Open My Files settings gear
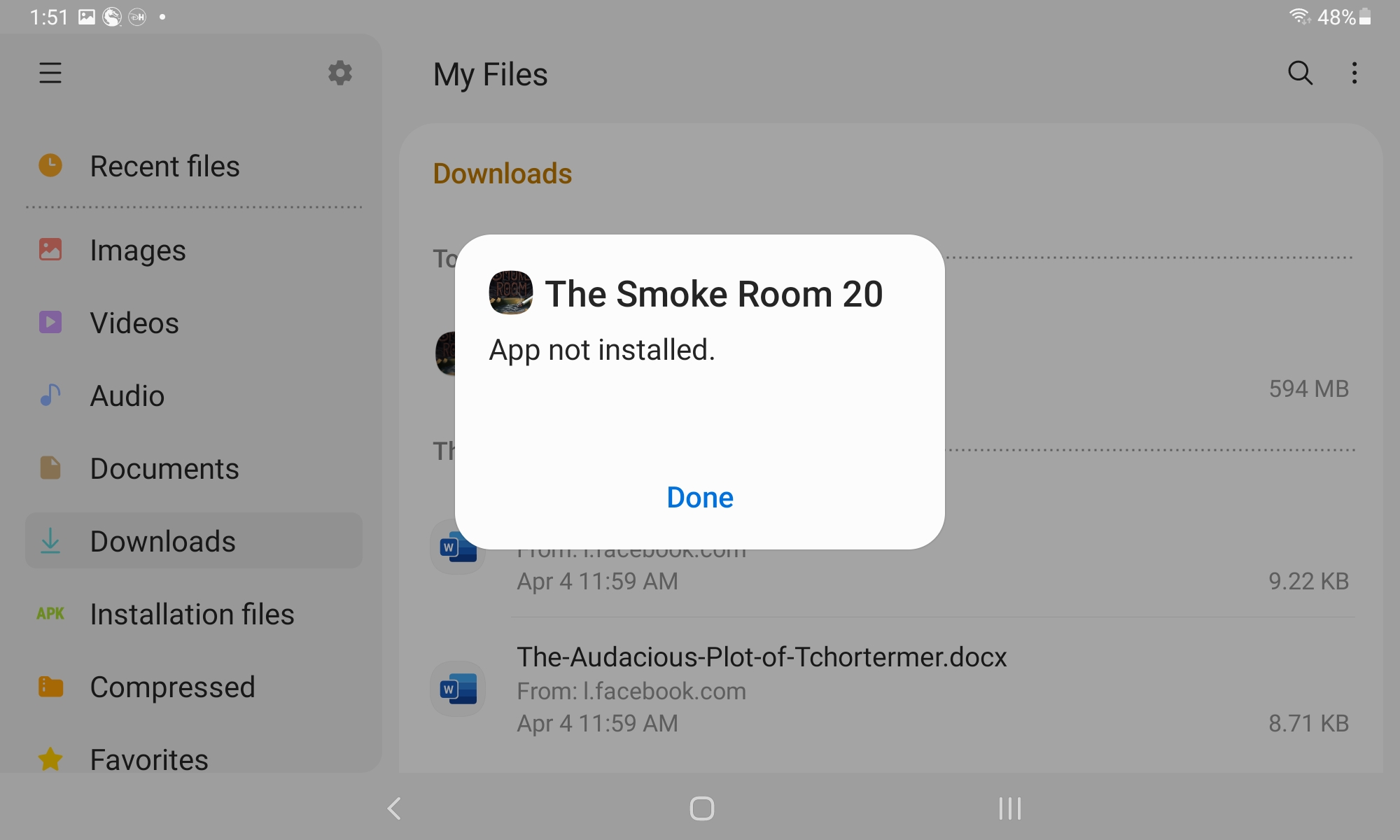The image size is (1400, 840). tap(340, 73)
